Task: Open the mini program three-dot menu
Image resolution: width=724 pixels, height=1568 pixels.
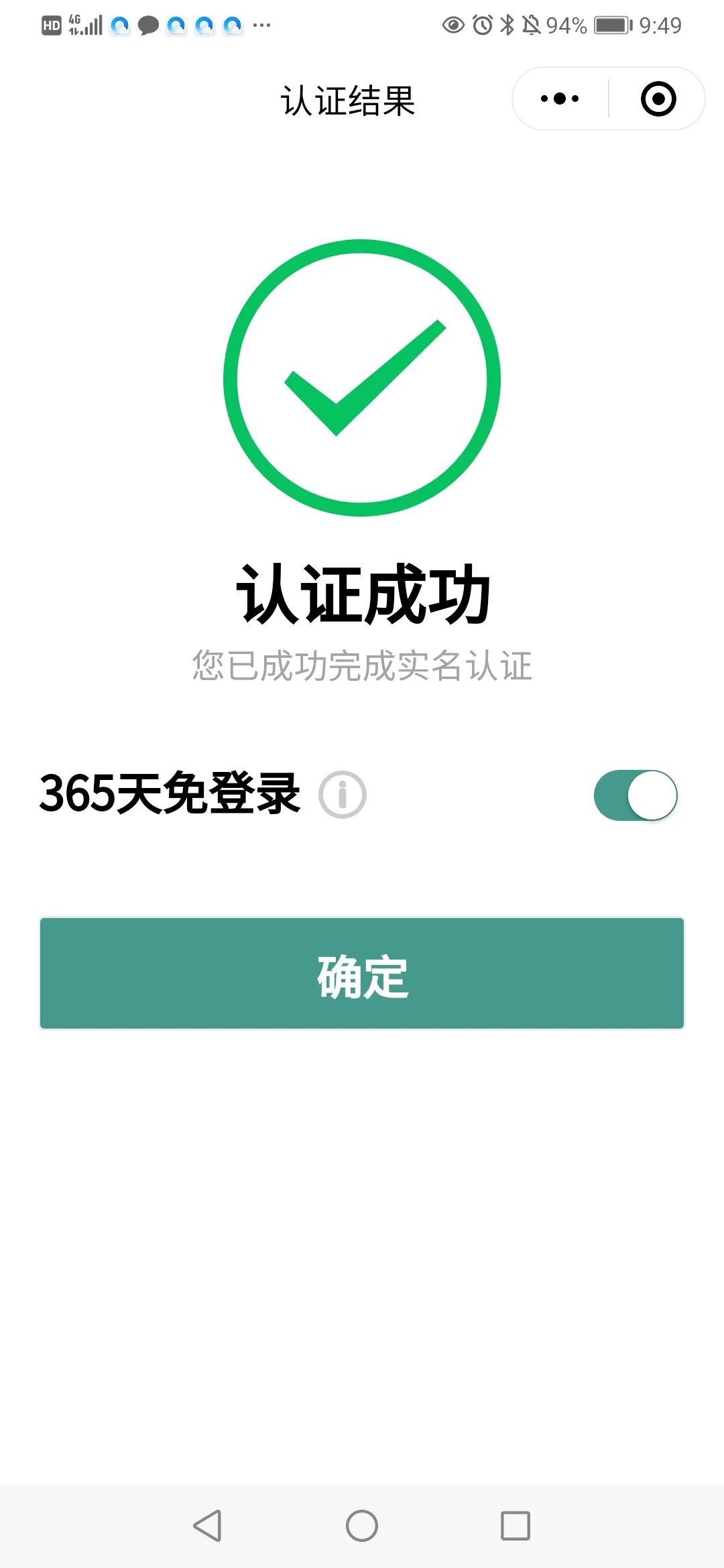Action: click(560, 99)
